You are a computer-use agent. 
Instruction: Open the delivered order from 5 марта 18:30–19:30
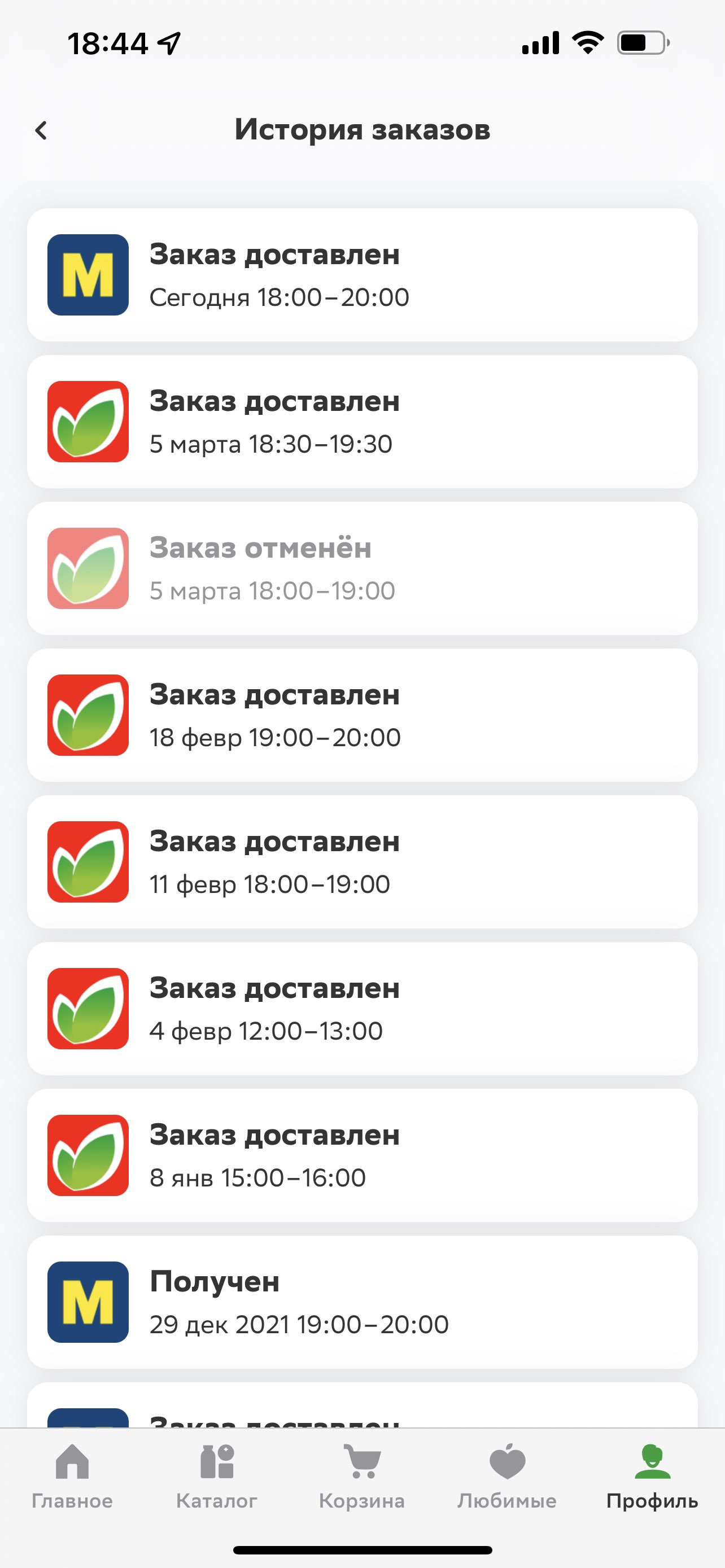point(362,422)
